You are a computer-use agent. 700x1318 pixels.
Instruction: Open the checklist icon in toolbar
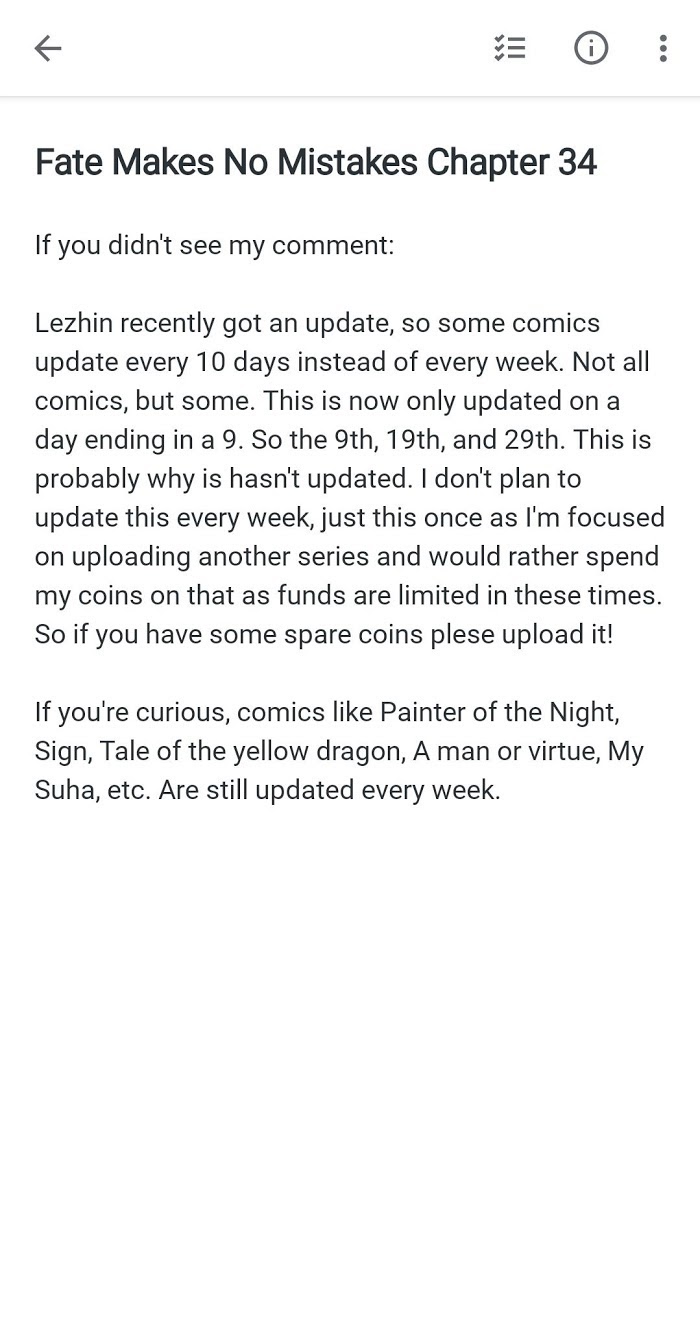pyautogui.click(x=510, y=48)
